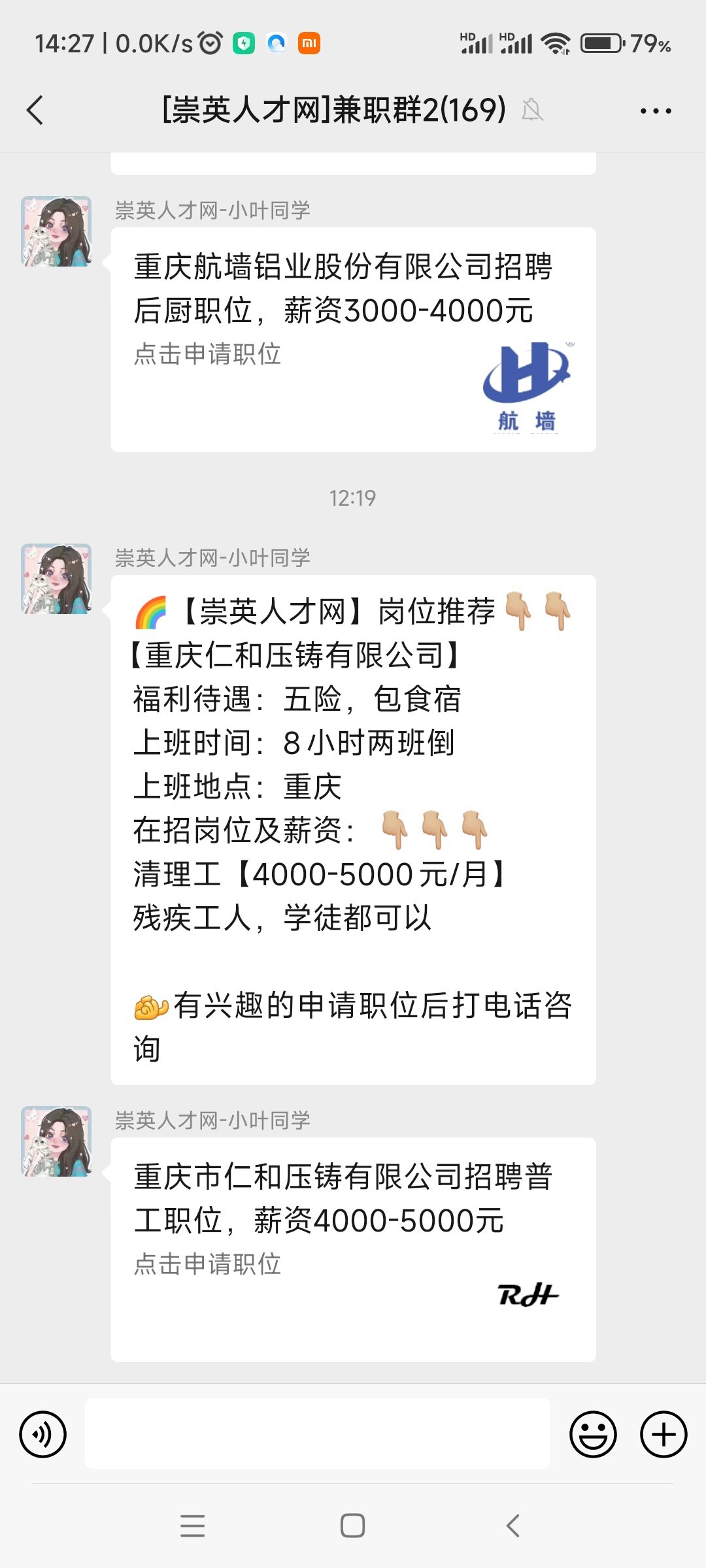Open the 仁和压铸 普工 job card
The image size is (706, 1568).
pyautogui.click(x=353, y=1249)
